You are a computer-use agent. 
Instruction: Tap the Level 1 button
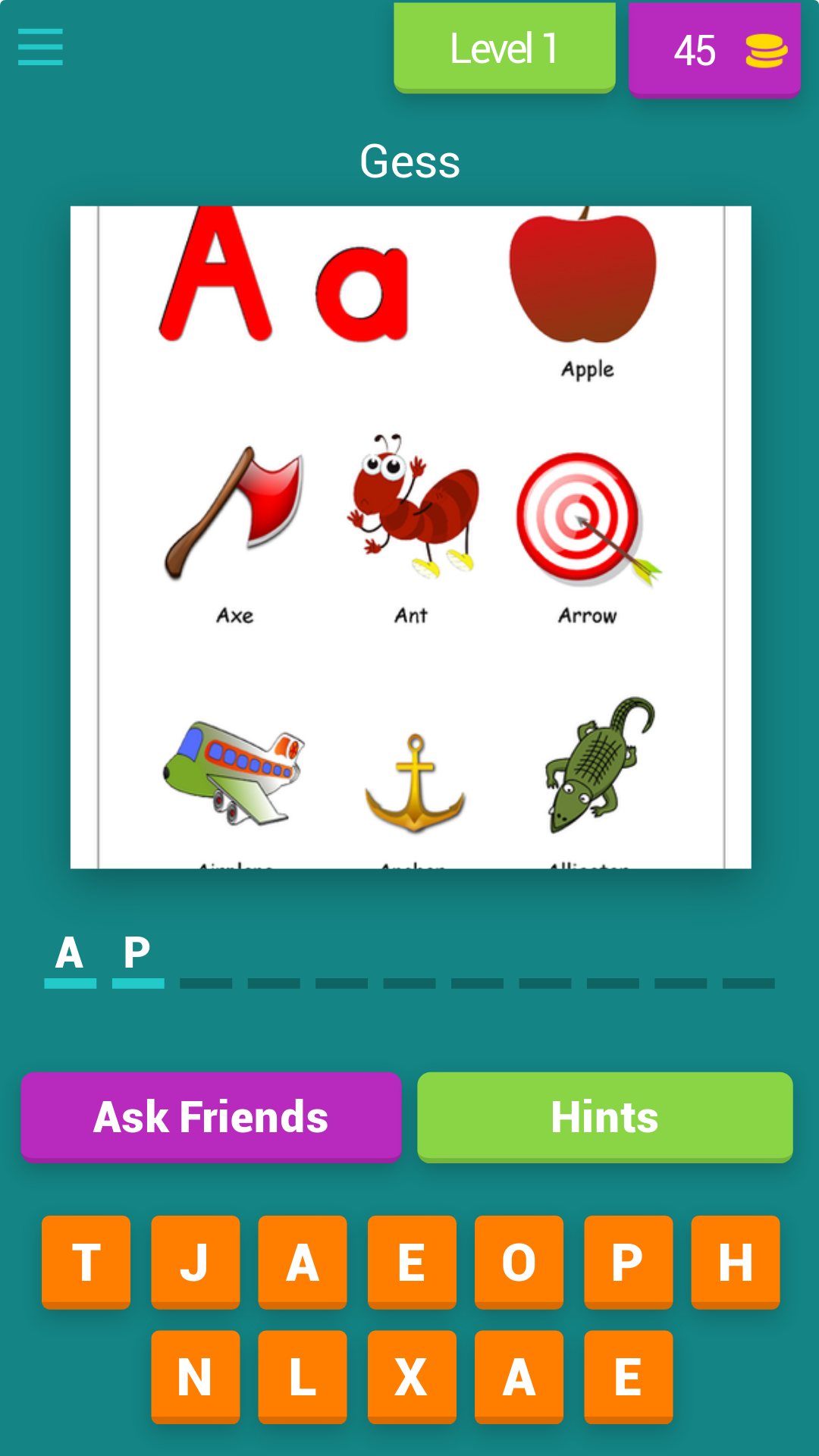pos(504,48)
